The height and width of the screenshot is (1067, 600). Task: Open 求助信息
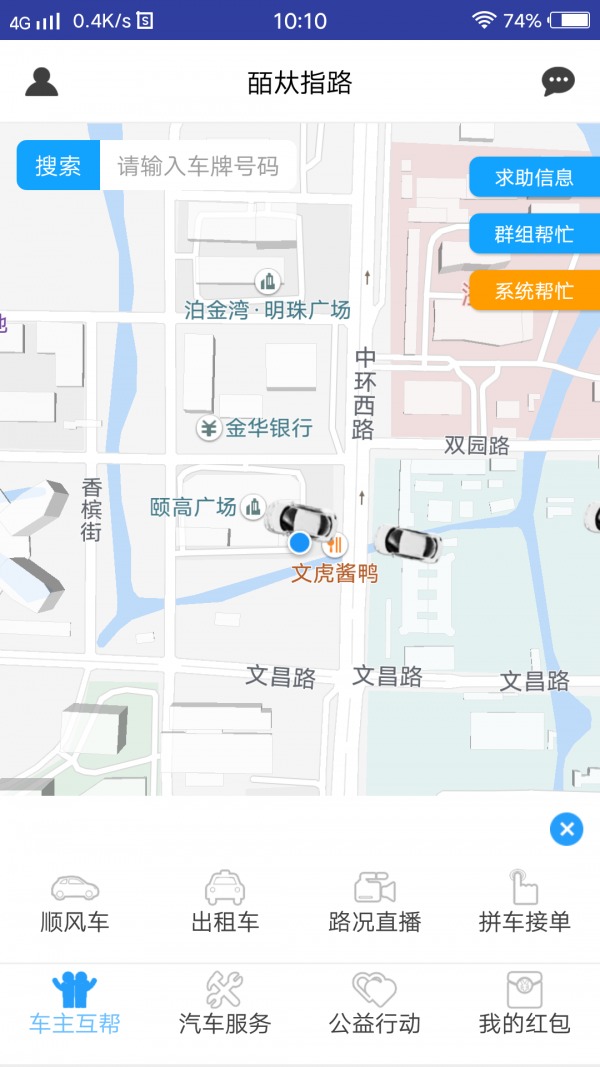pyautogui.click(x=534, y=178)
